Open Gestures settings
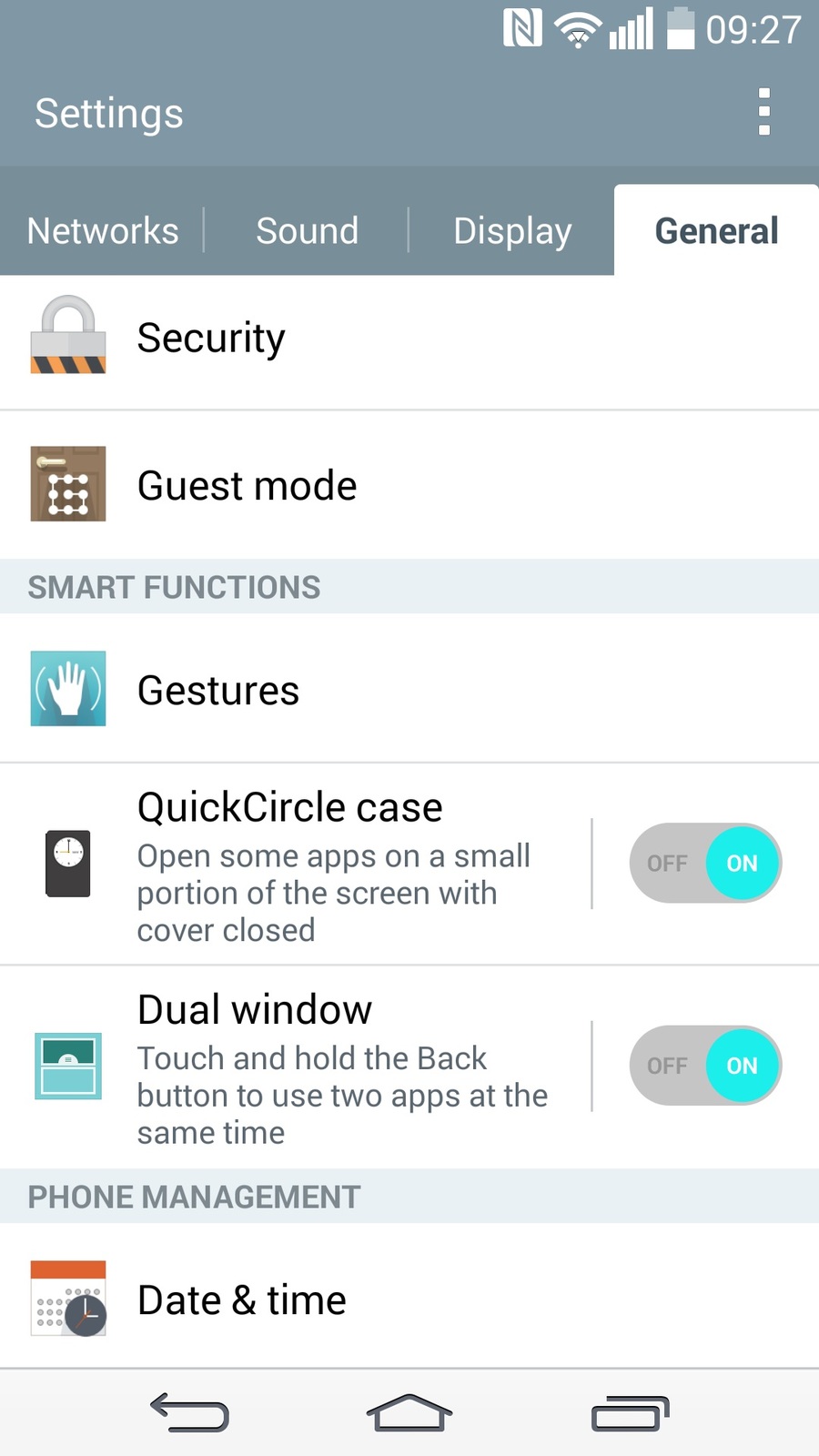The height and width of the screenshot is (1456, 819). click(409, 690)
